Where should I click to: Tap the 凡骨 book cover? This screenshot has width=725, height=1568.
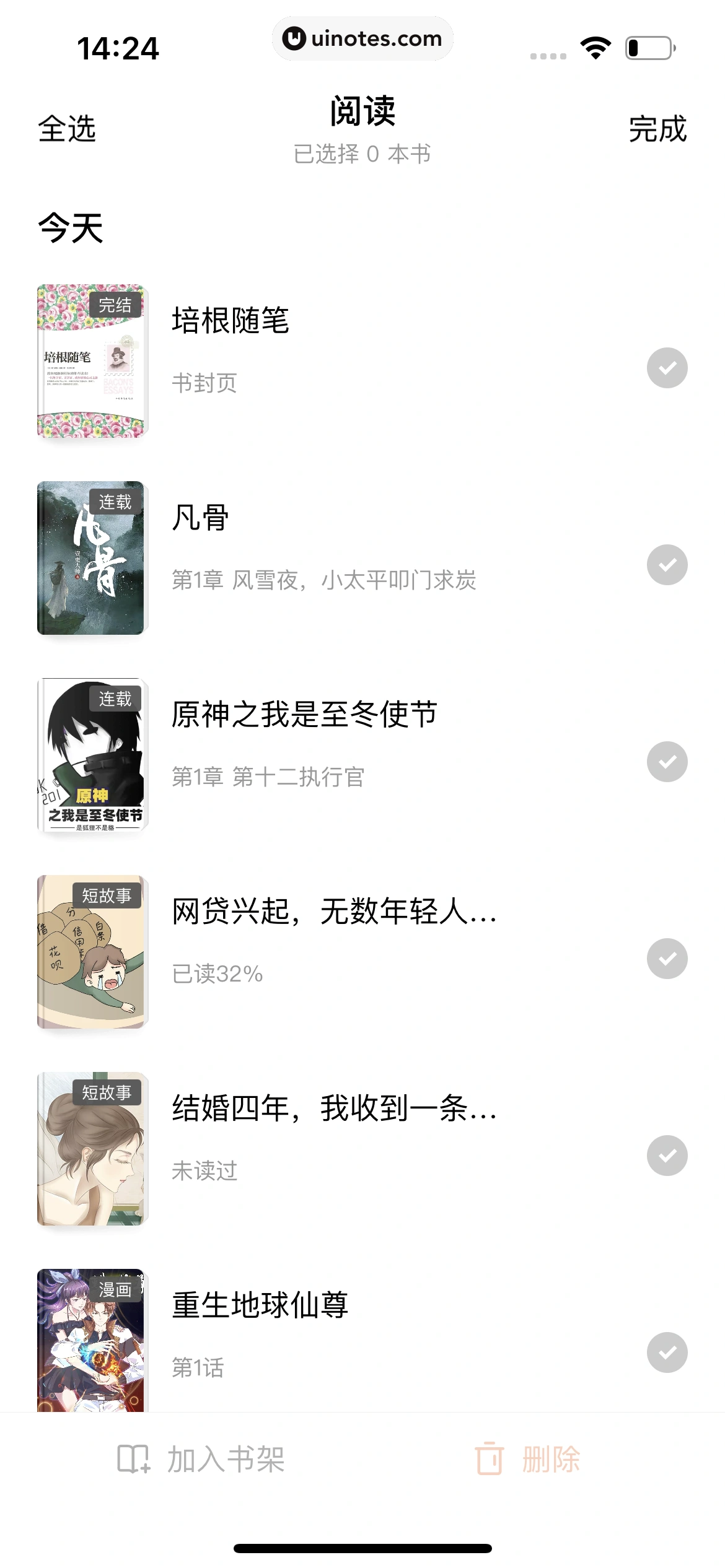92,558
